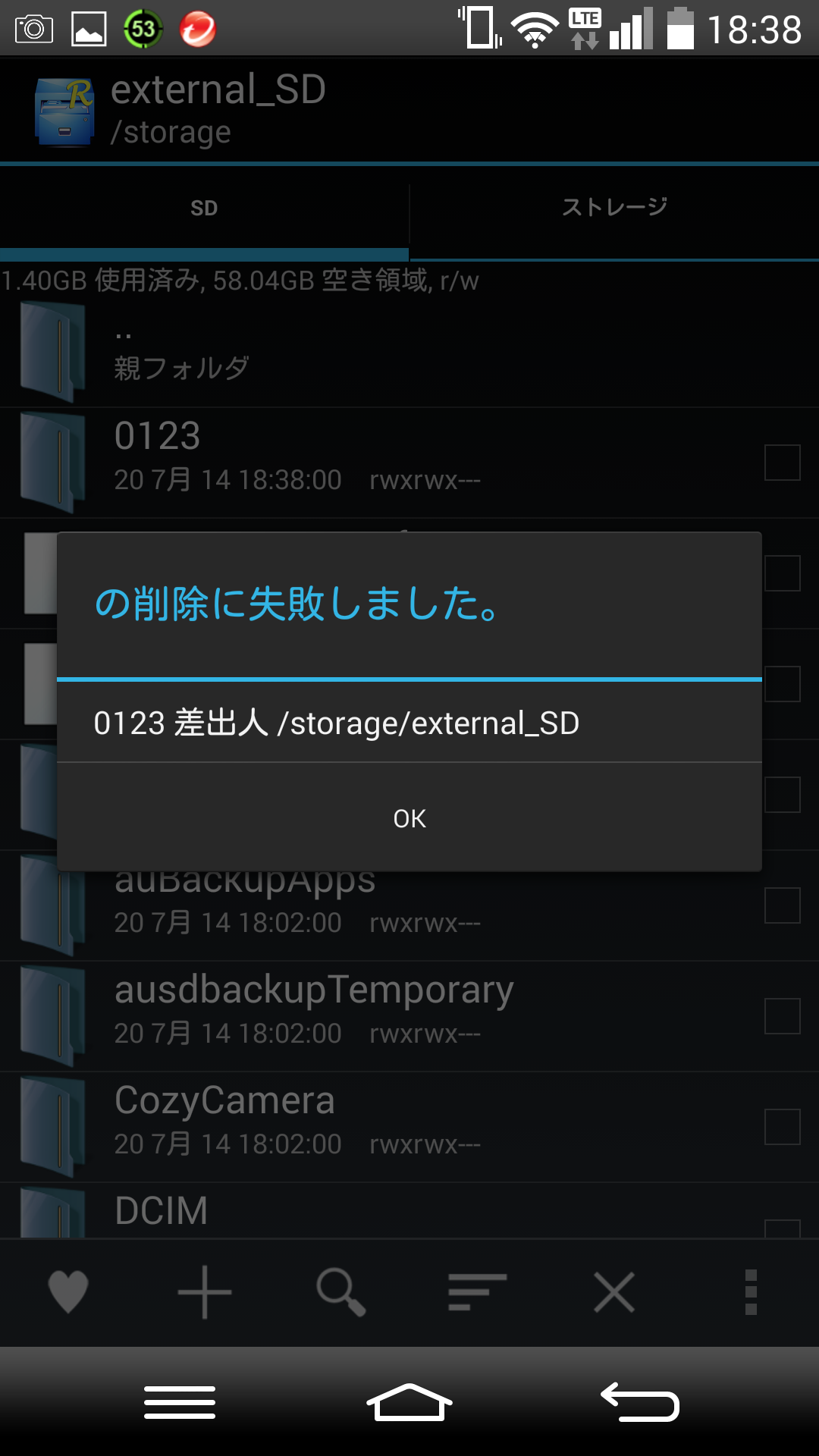Open the three-dot overflow menu

(751, 1291)
